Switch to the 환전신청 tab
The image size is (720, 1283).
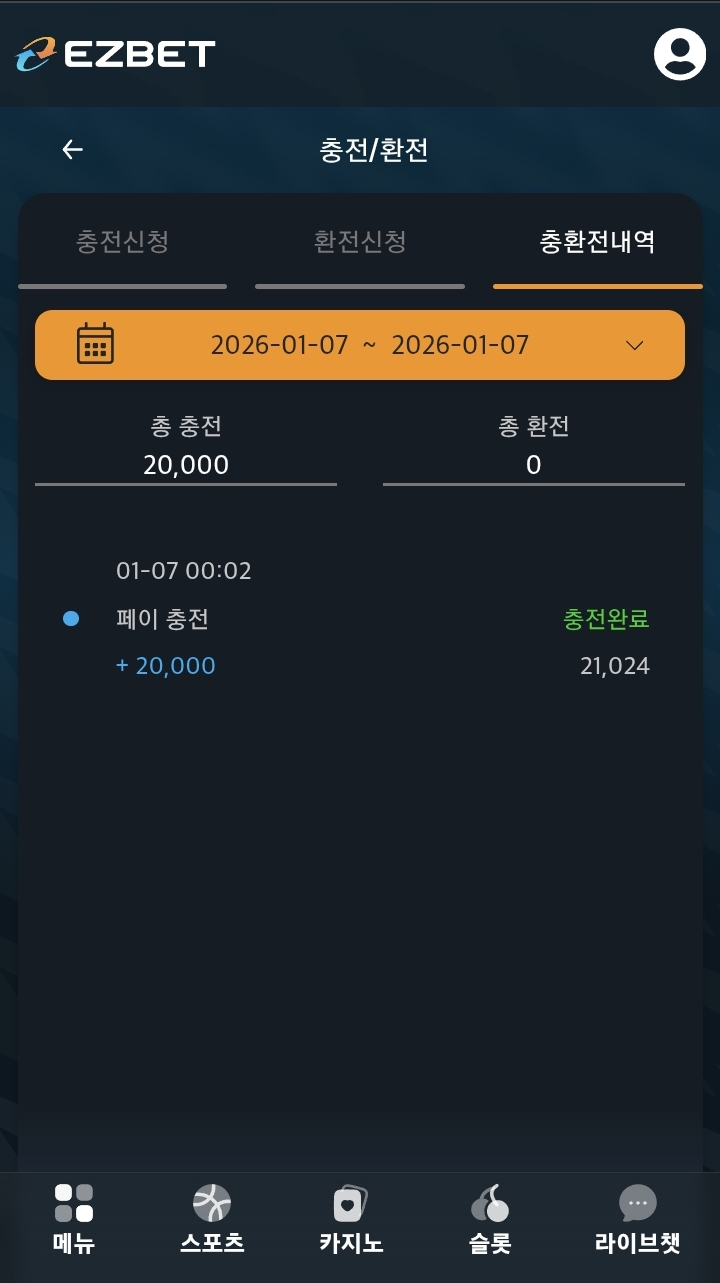coord(360,242)
